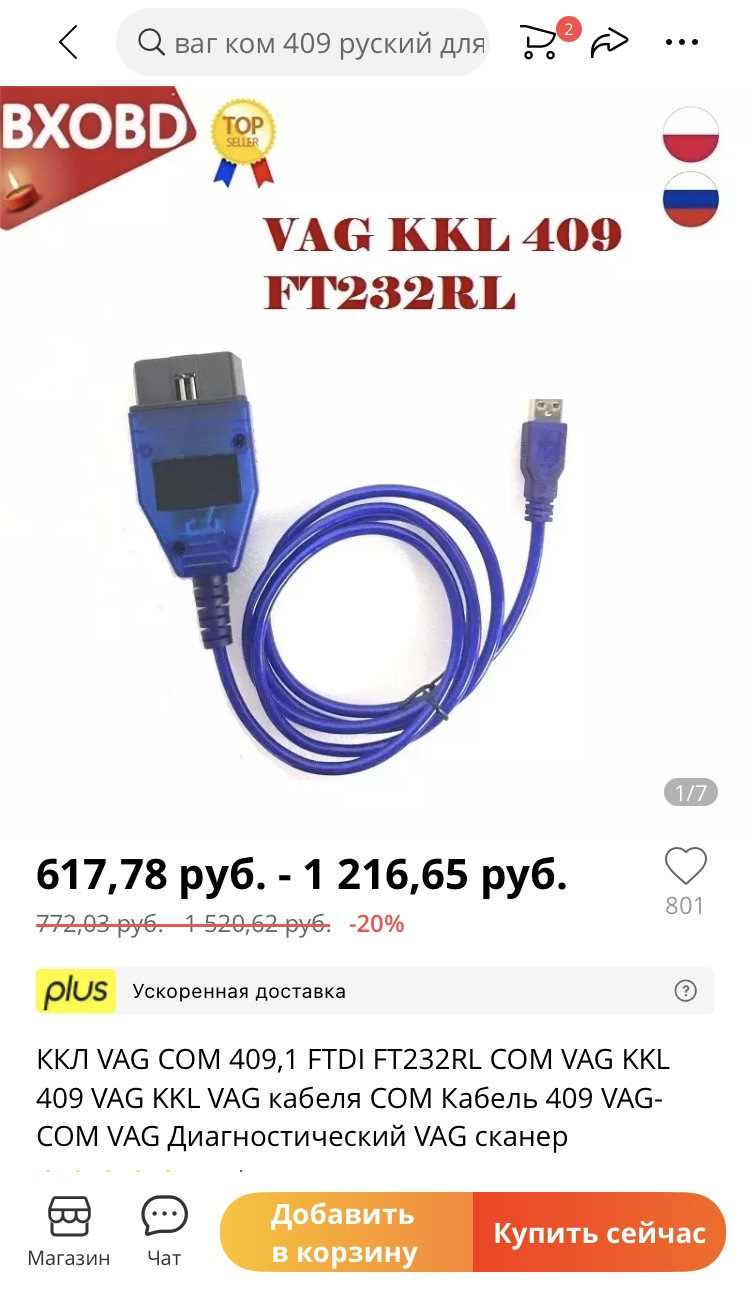Open the three-dot overflow menu
The height and width of the screenshot is (1292, 750).
(682, 42)
